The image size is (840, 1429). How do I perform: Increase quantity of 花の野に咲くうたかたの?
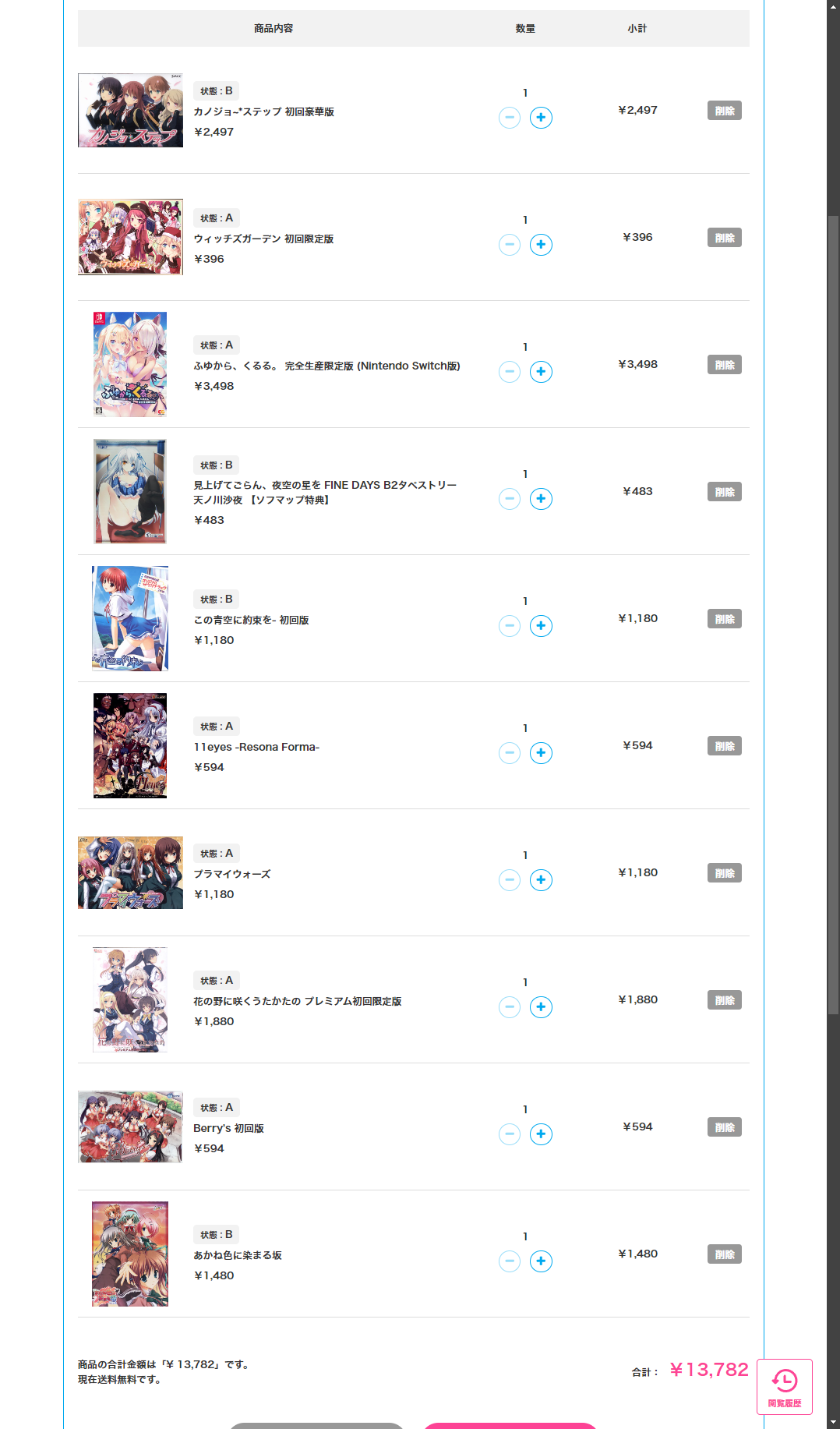click(541, 1007)
